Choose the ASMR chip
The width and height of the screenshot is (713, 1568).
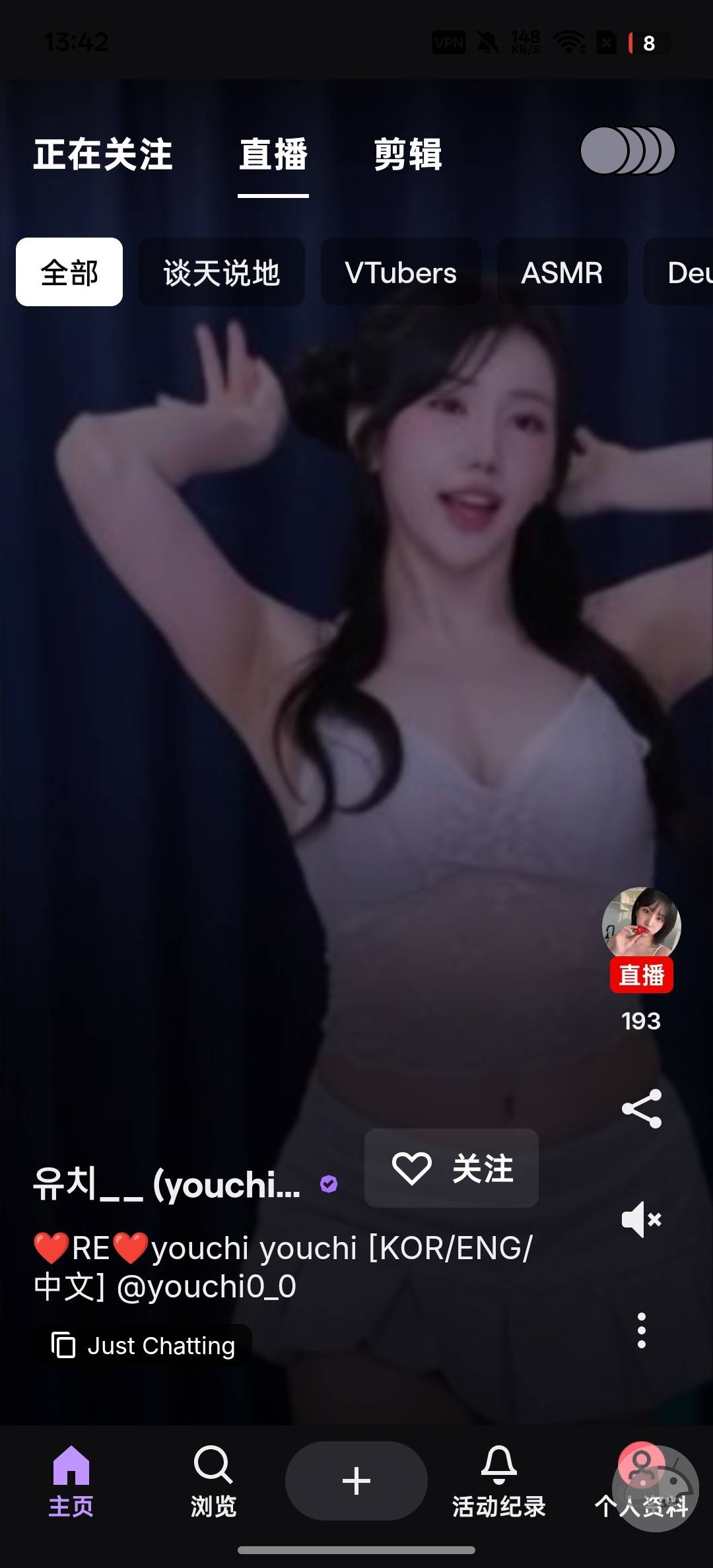click(562, 272)
